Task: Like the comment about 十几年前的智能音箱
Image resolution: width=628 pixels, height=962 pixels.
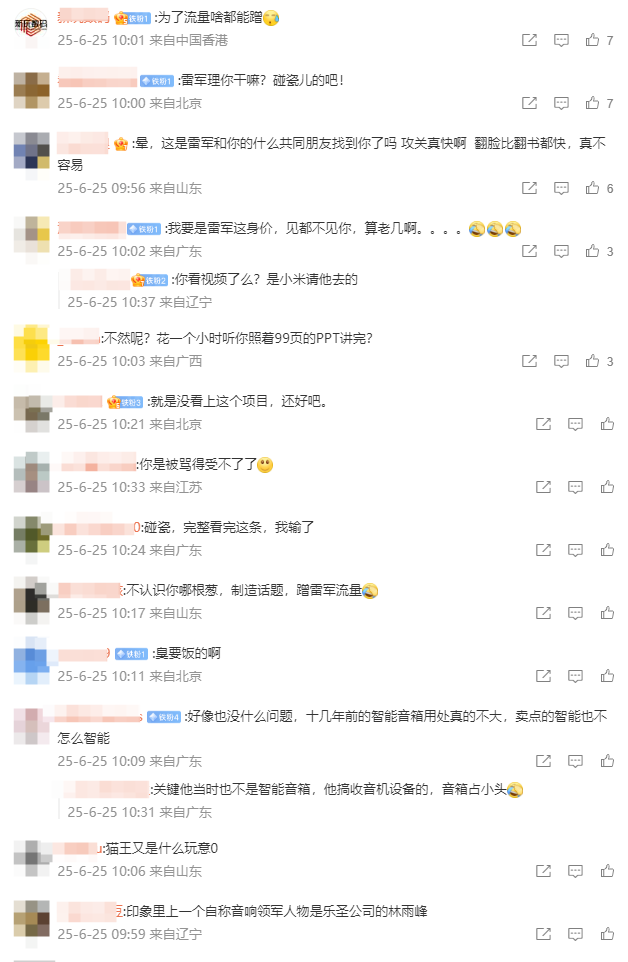Action: [607, 761]
